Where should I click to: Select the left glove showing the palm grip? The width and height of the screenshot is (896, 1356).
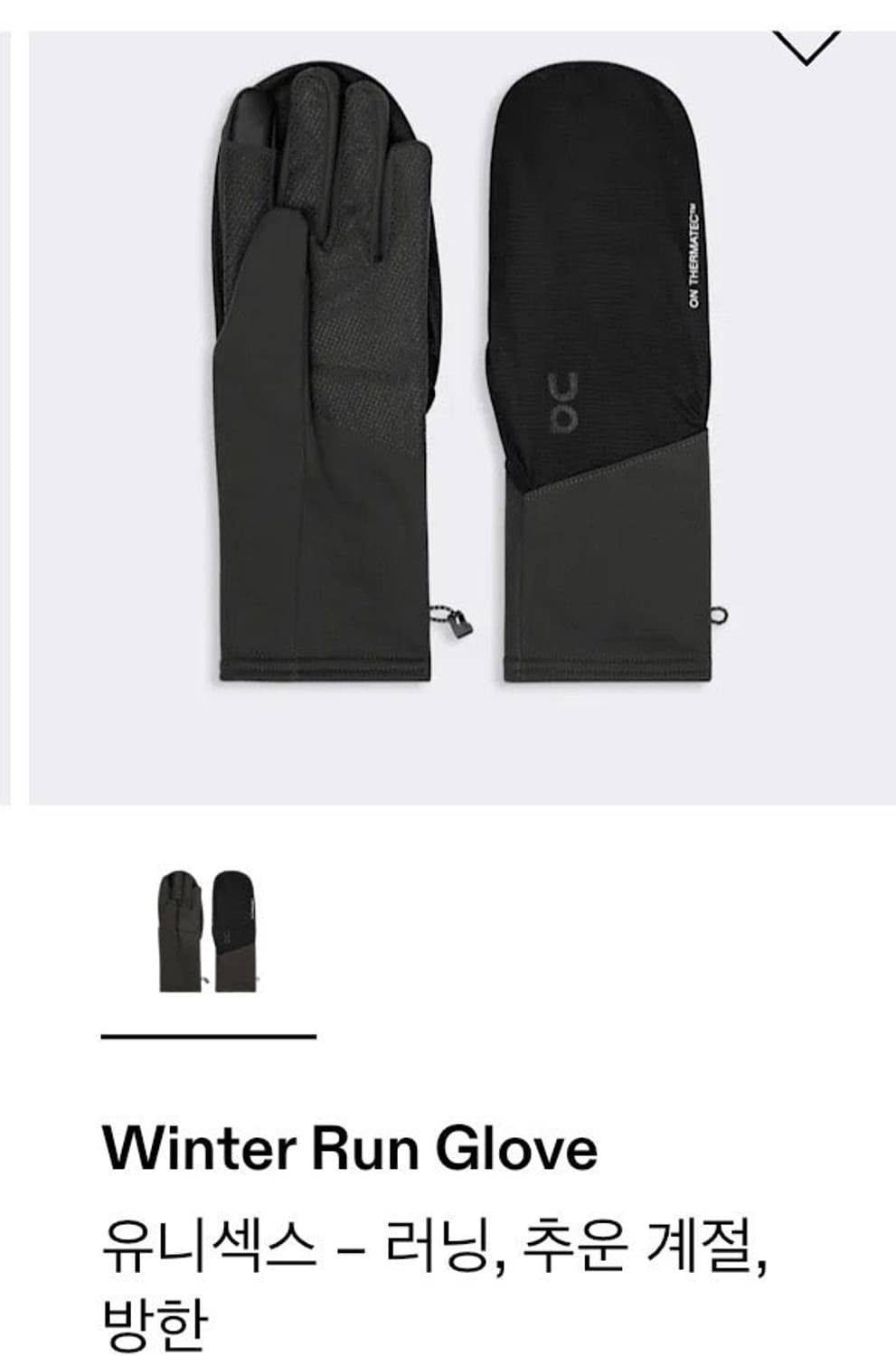tap(325, 362)
